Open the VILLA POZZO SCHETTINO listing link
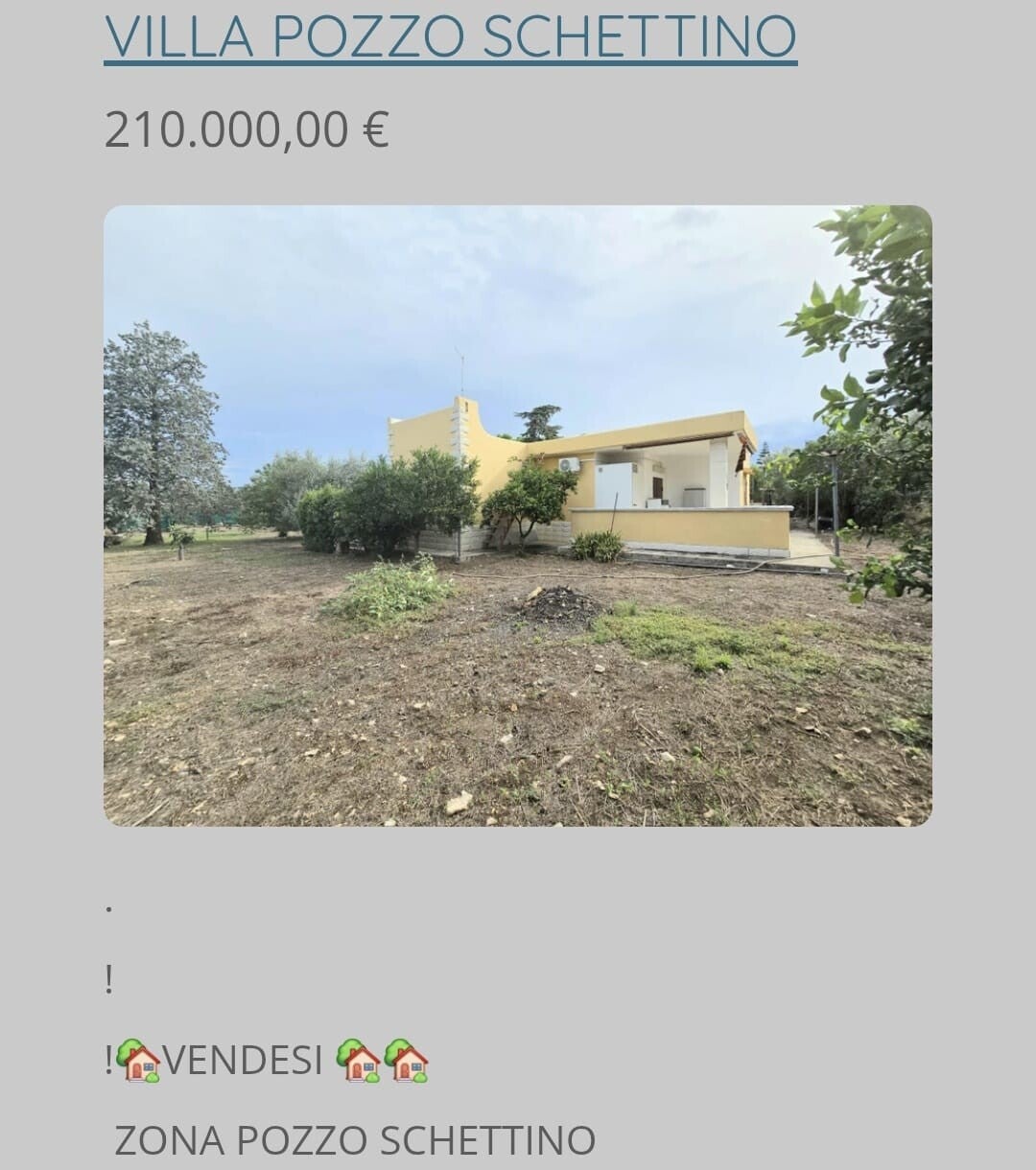 pos(450,36)
